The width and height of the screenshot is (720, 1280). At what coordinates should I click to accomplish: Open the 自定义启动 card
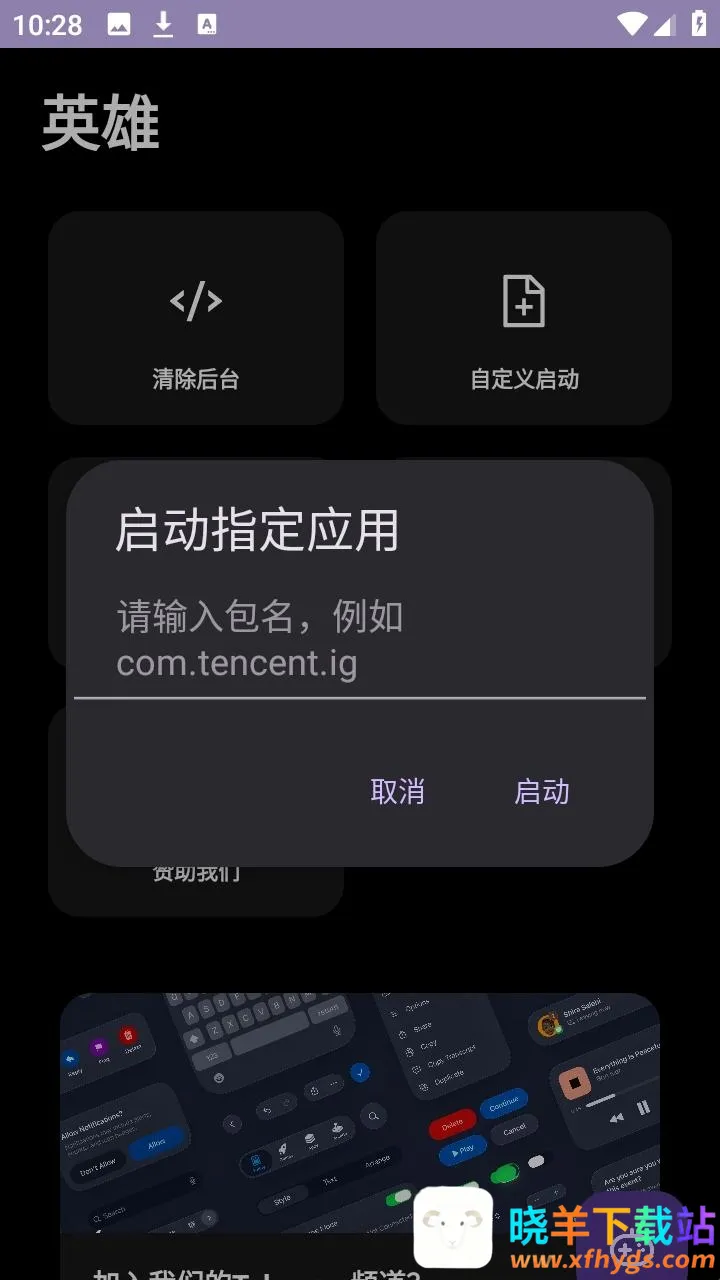point(524,320)
